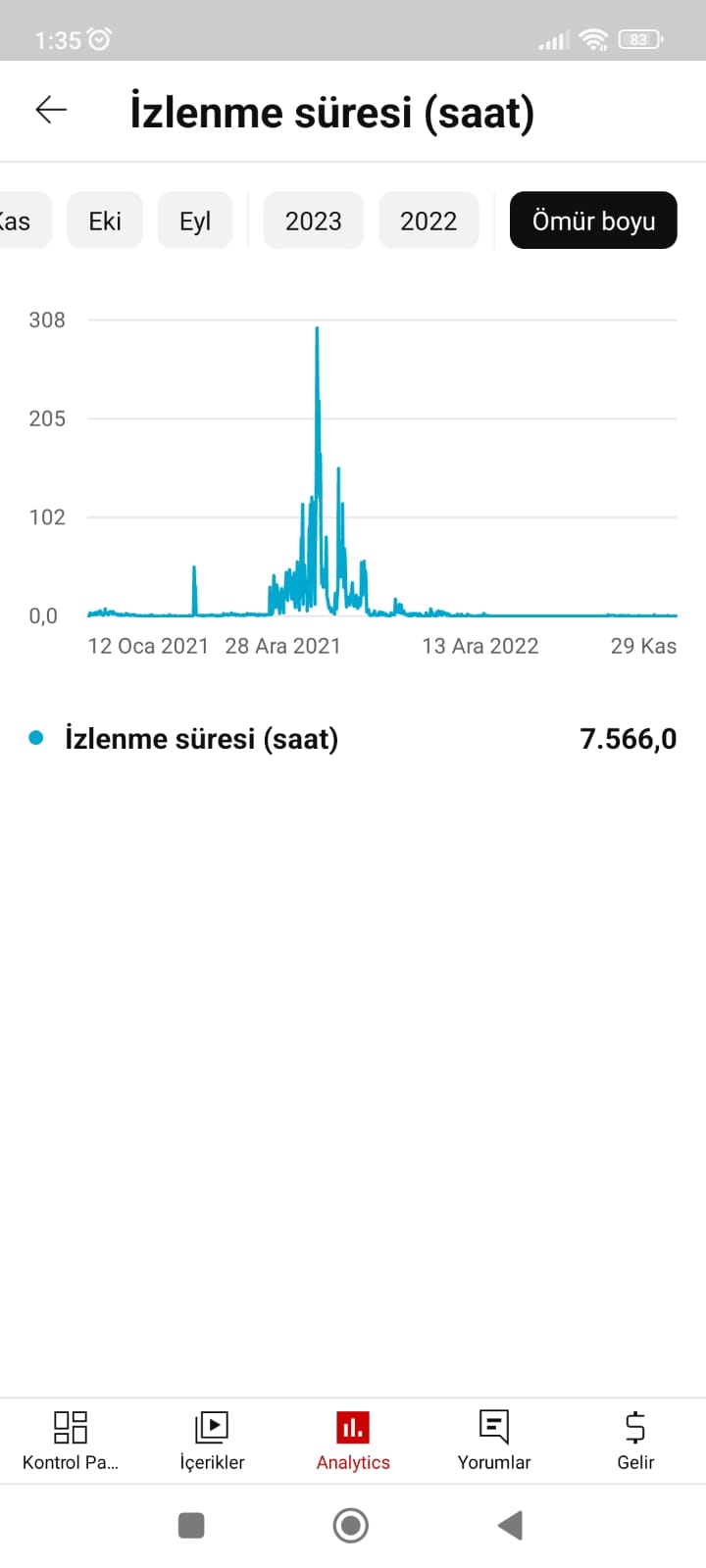Go back using the top-left arrow
This screenshot has height=1568, width=706.
[x=51, y=110]
